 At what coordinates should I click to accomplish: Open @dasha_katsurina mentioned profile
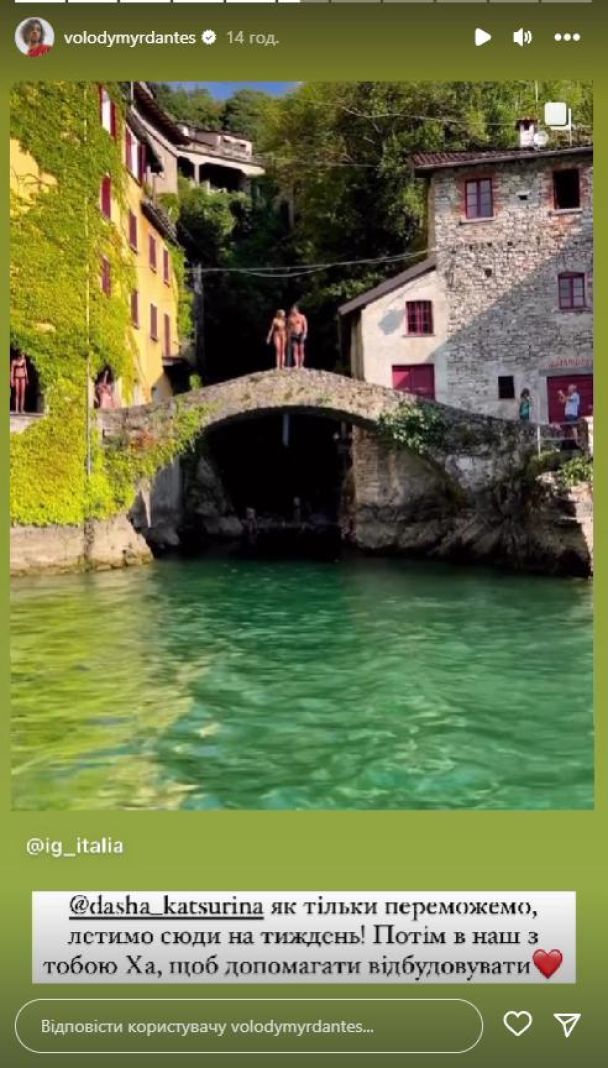166,906
